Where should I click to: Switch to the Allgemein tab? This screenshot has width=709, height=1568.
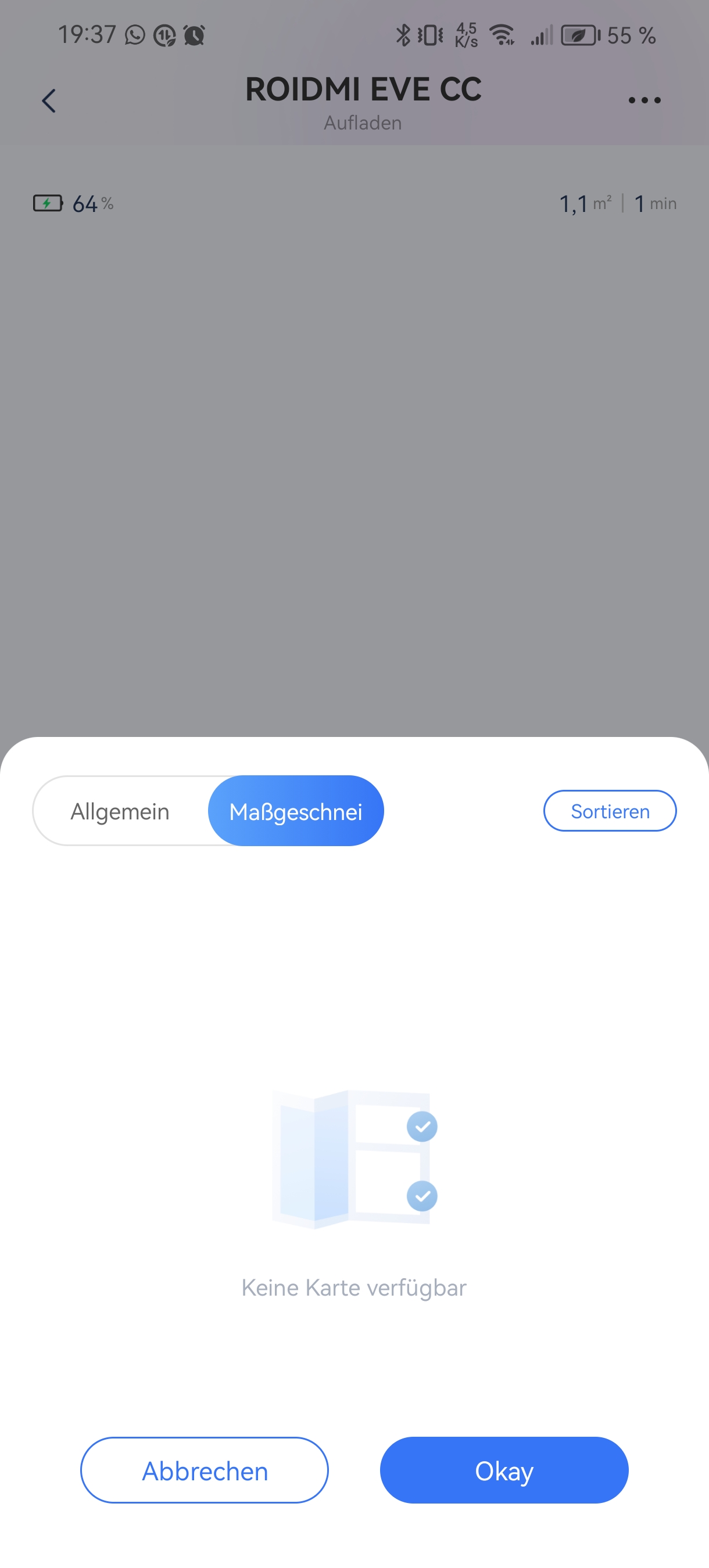coord(120,811)
